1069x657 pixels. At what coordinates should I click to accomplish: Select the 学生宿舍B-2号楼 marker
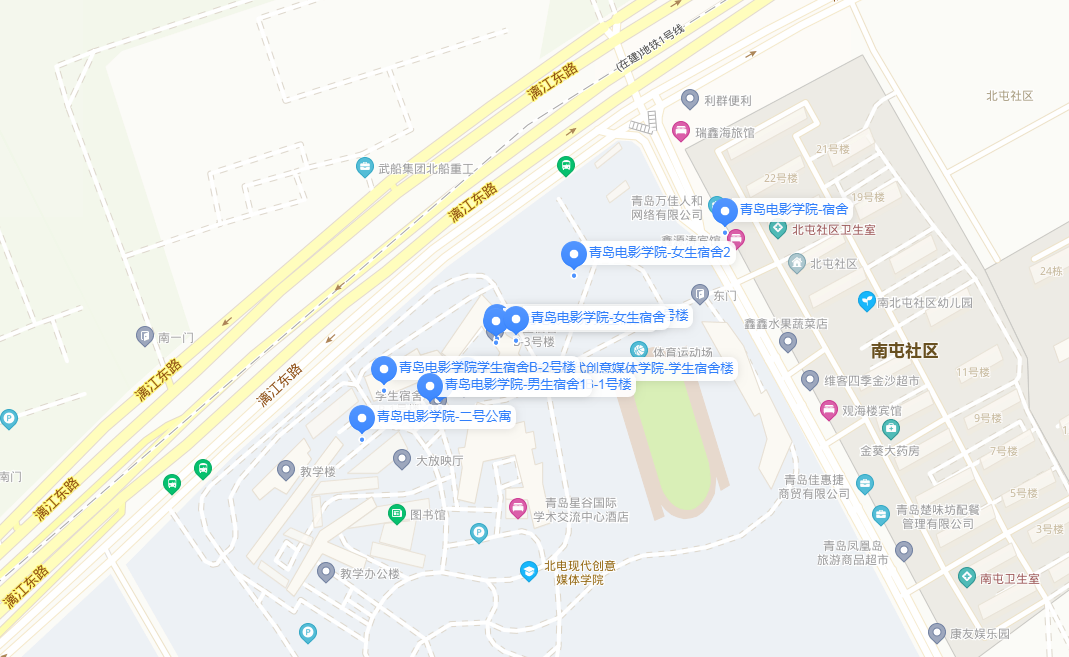pyautogui.click(x=383, y=369)
